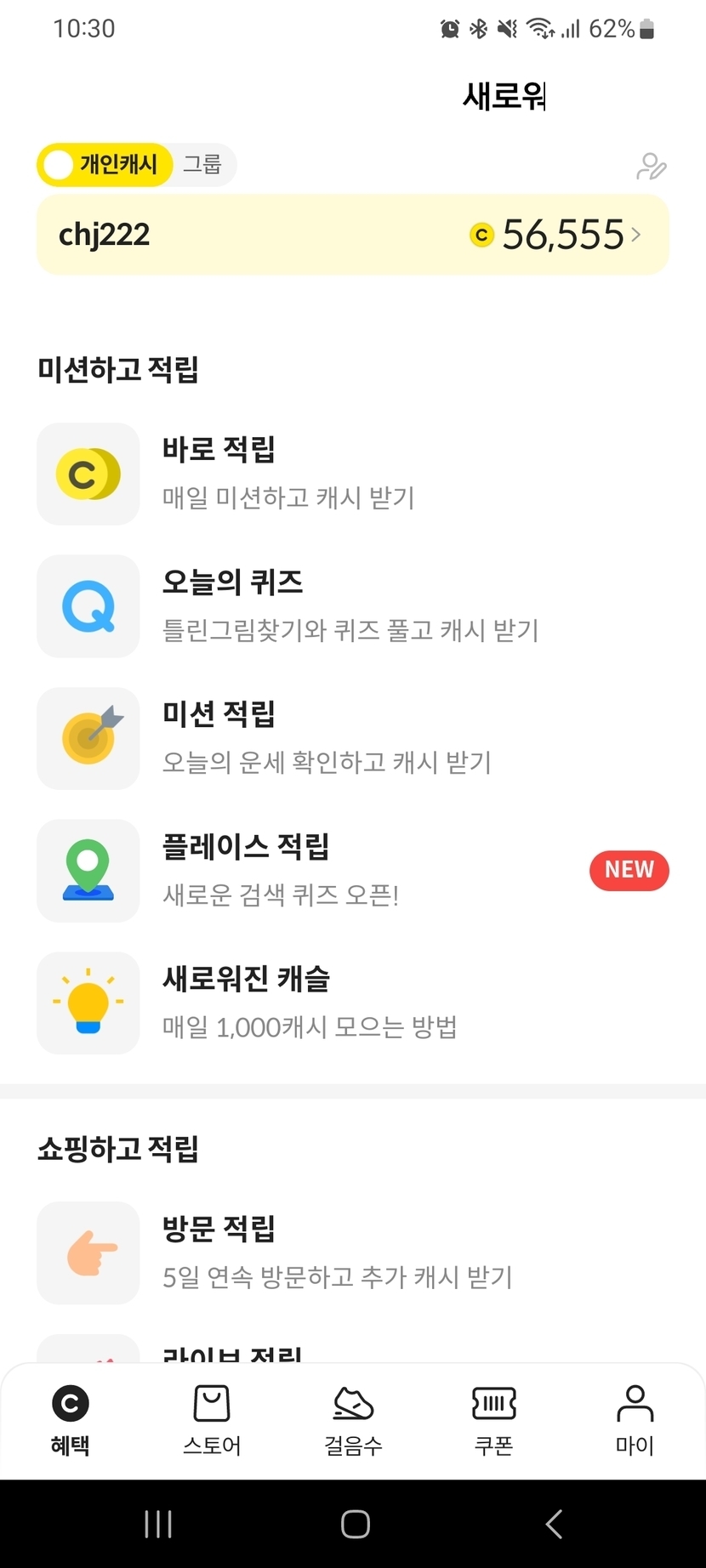Image resolution: width=706 pixels, height=1568 pixels.
Task: Switch to the 걸음수 tab
Action: click(x=353, y=1418)
